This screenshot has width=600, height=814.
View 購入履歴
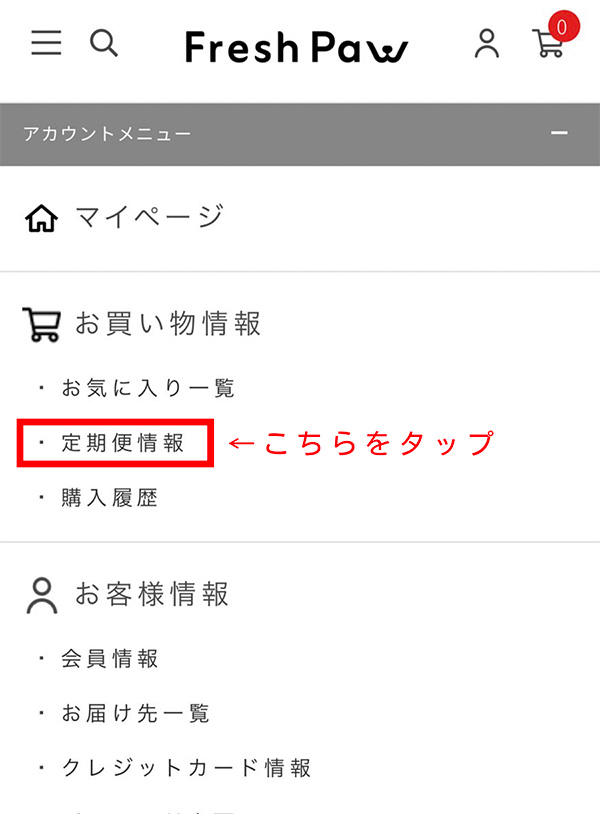(110, 498)
